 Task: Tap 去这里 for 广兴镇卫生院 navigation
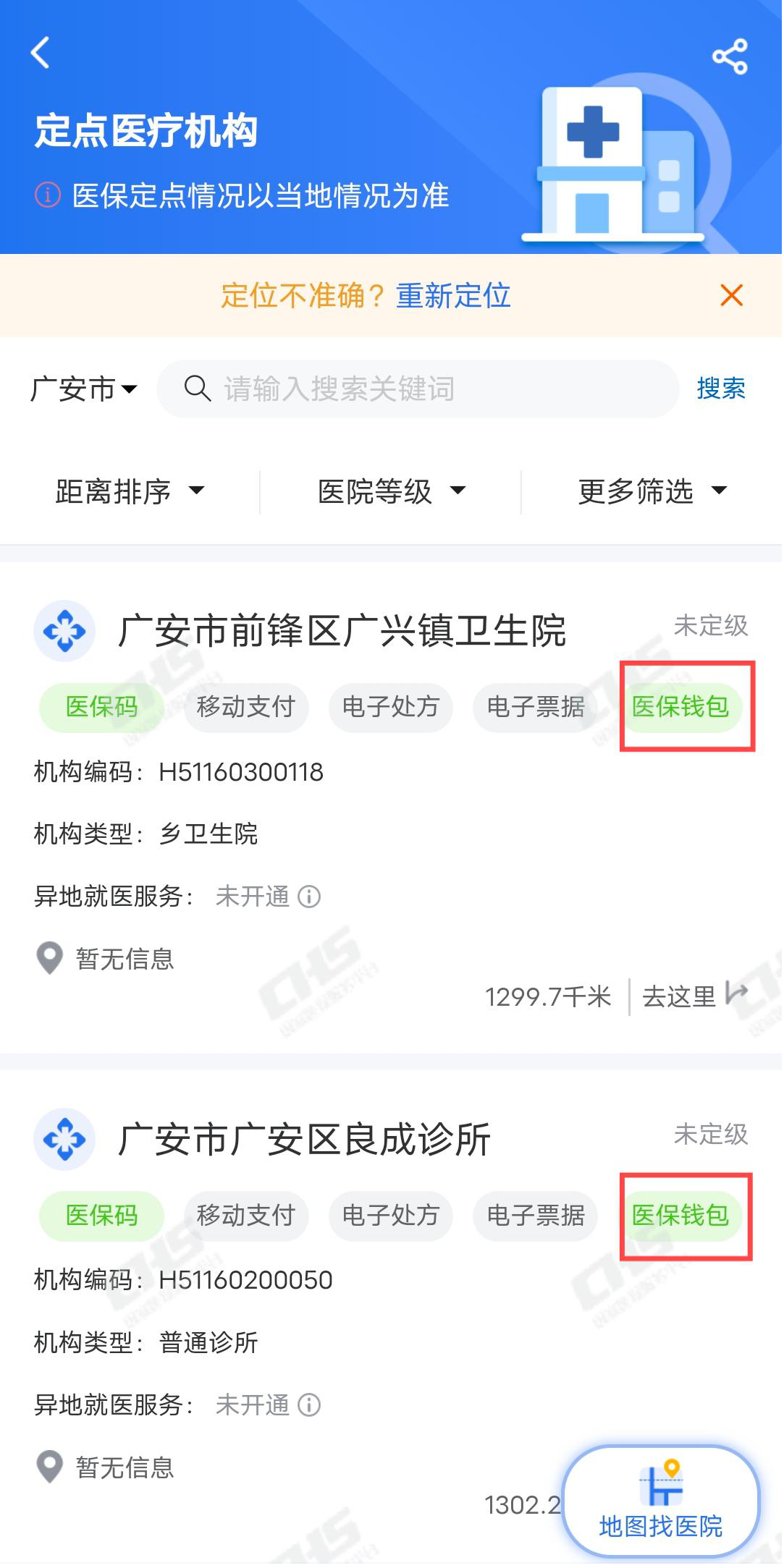[694, 996]
